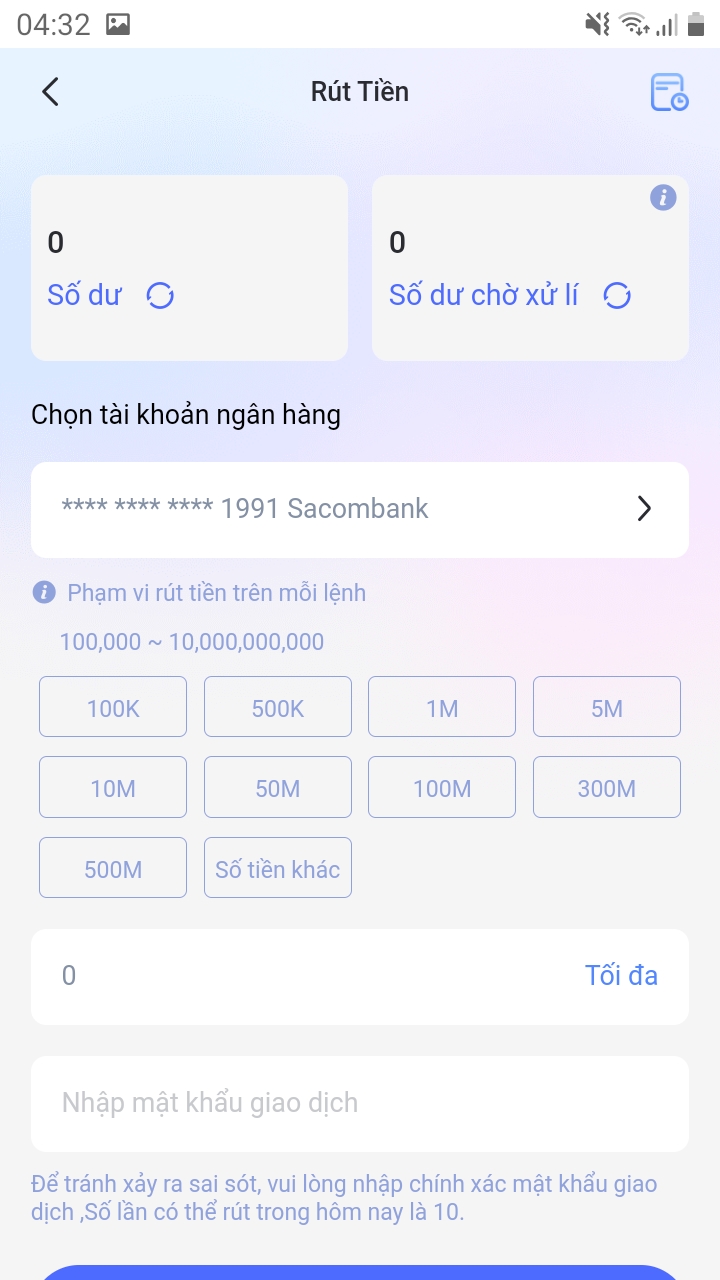This screenshot has height=1280, width=720.
Task: Refresh the Số dư balance
Action: point(160,296)
